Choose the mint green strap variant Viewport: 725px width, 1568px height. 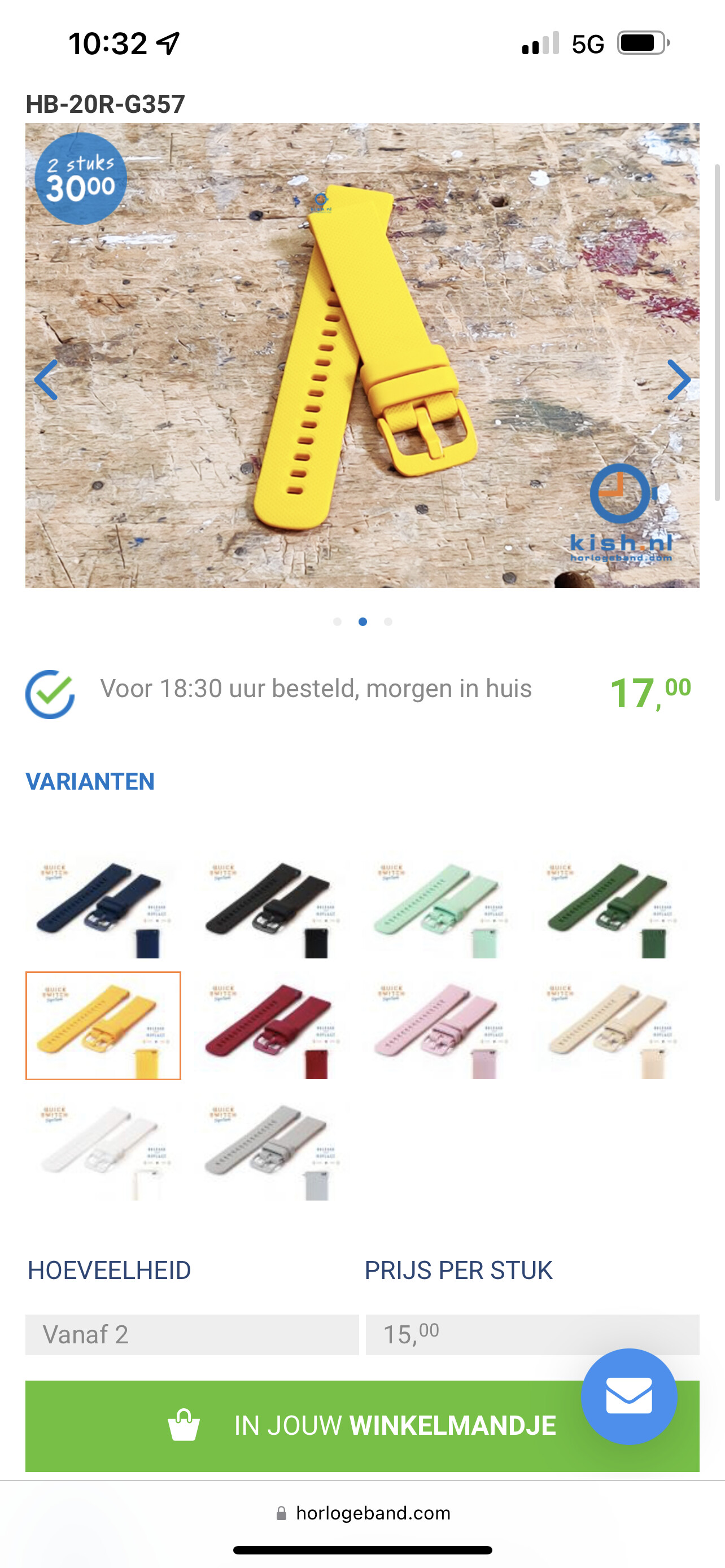pyautogui.click(x=440, y=905)
